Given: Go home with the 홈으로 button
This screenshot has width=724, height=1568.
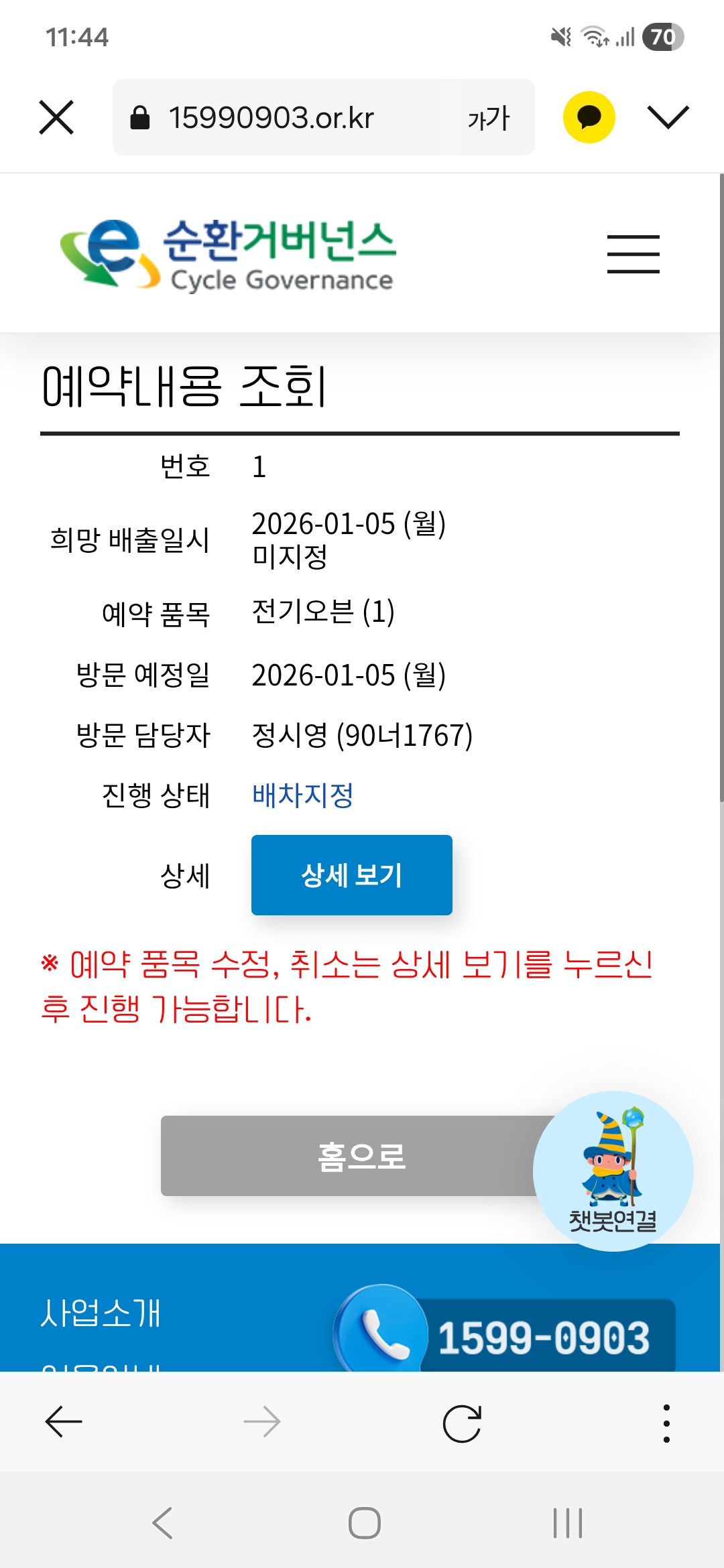Looking at the screenshot, I should [x=349, y=1155].
